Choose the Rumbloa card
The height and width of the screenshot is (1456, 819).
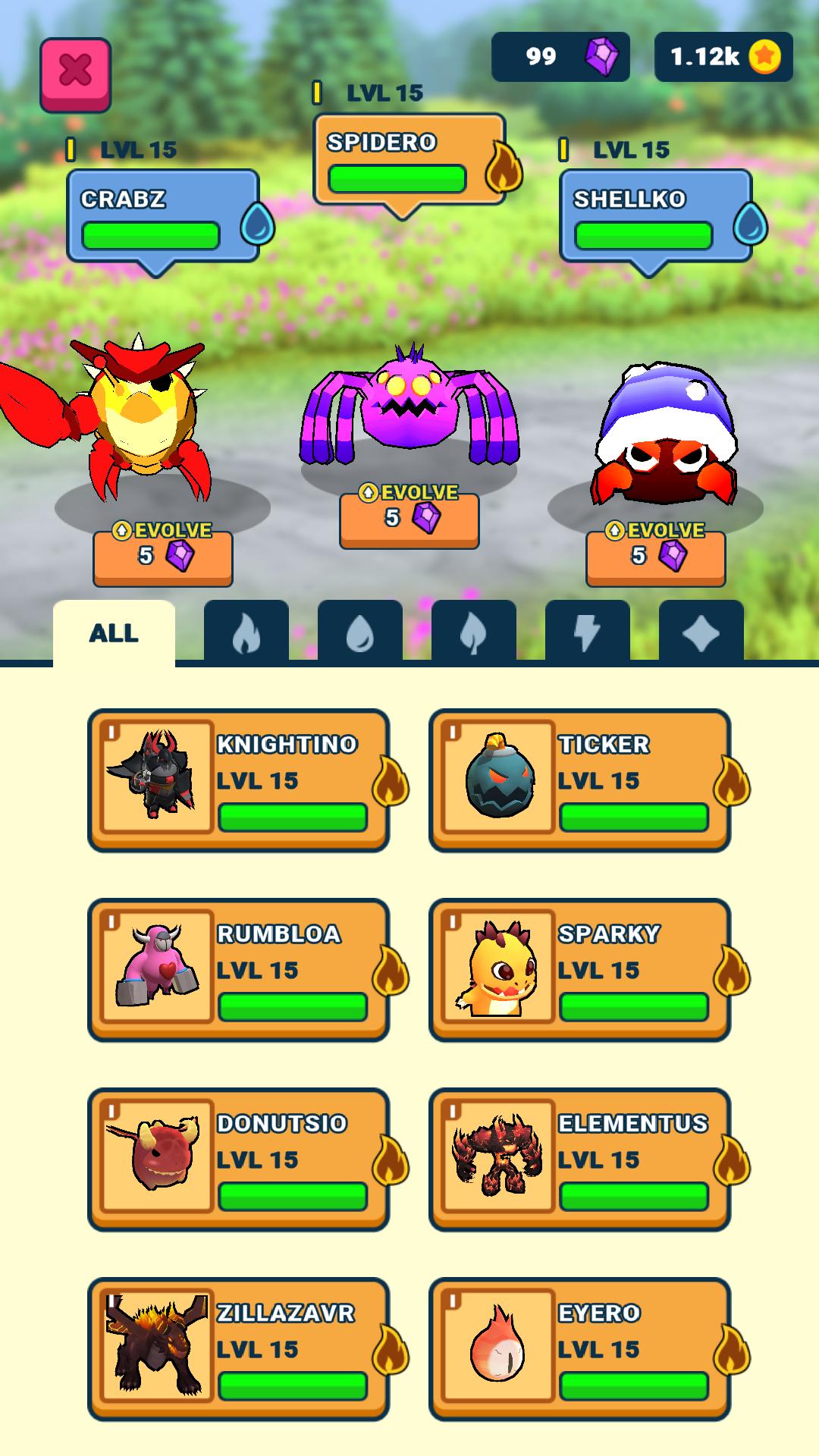pos(239,970)
